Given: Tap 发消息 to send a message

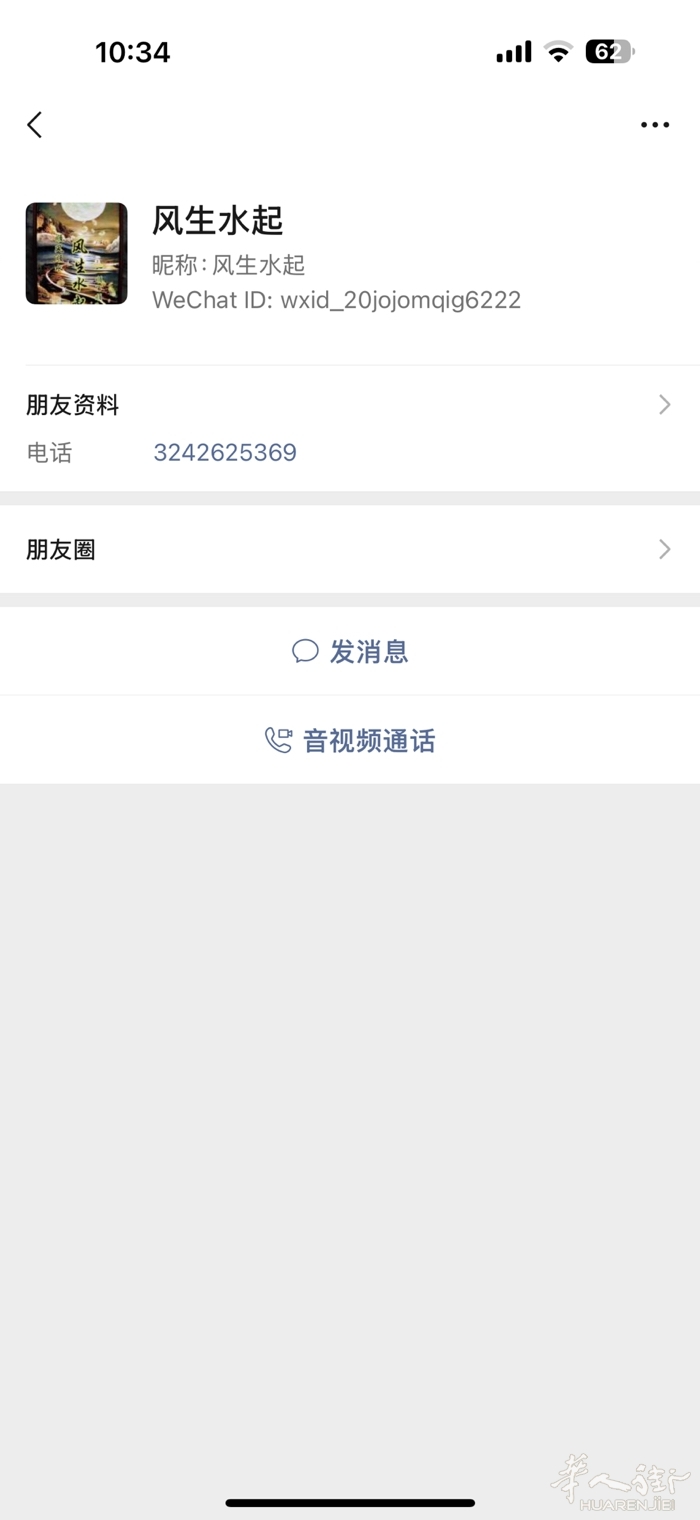Looking at the screenshot, I should pyautogui.click(x=350, y=652).
